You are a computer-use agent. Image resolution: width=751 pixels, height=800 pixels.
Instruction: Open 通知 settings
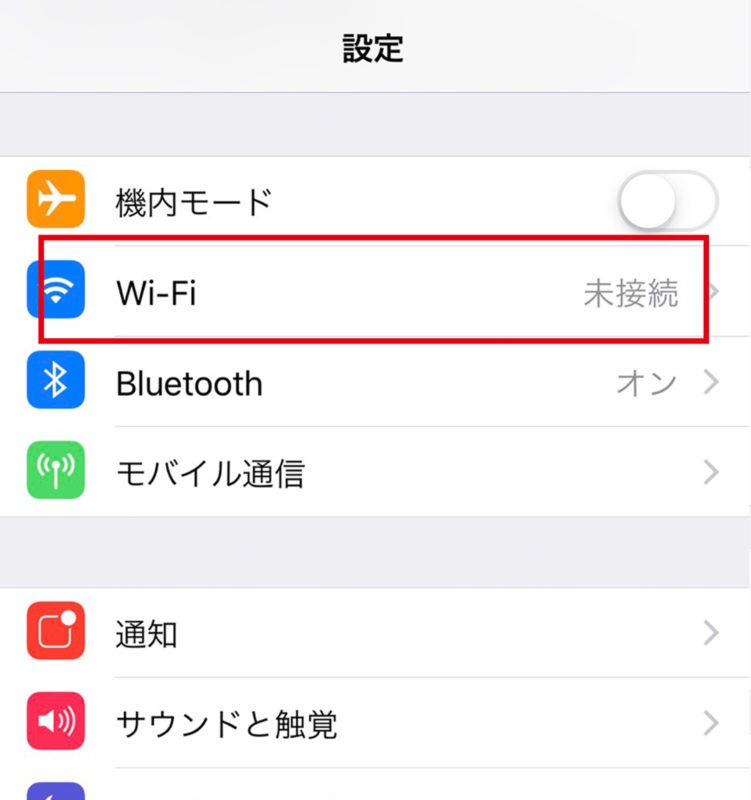pyautogui.click(x=375, y=633)
